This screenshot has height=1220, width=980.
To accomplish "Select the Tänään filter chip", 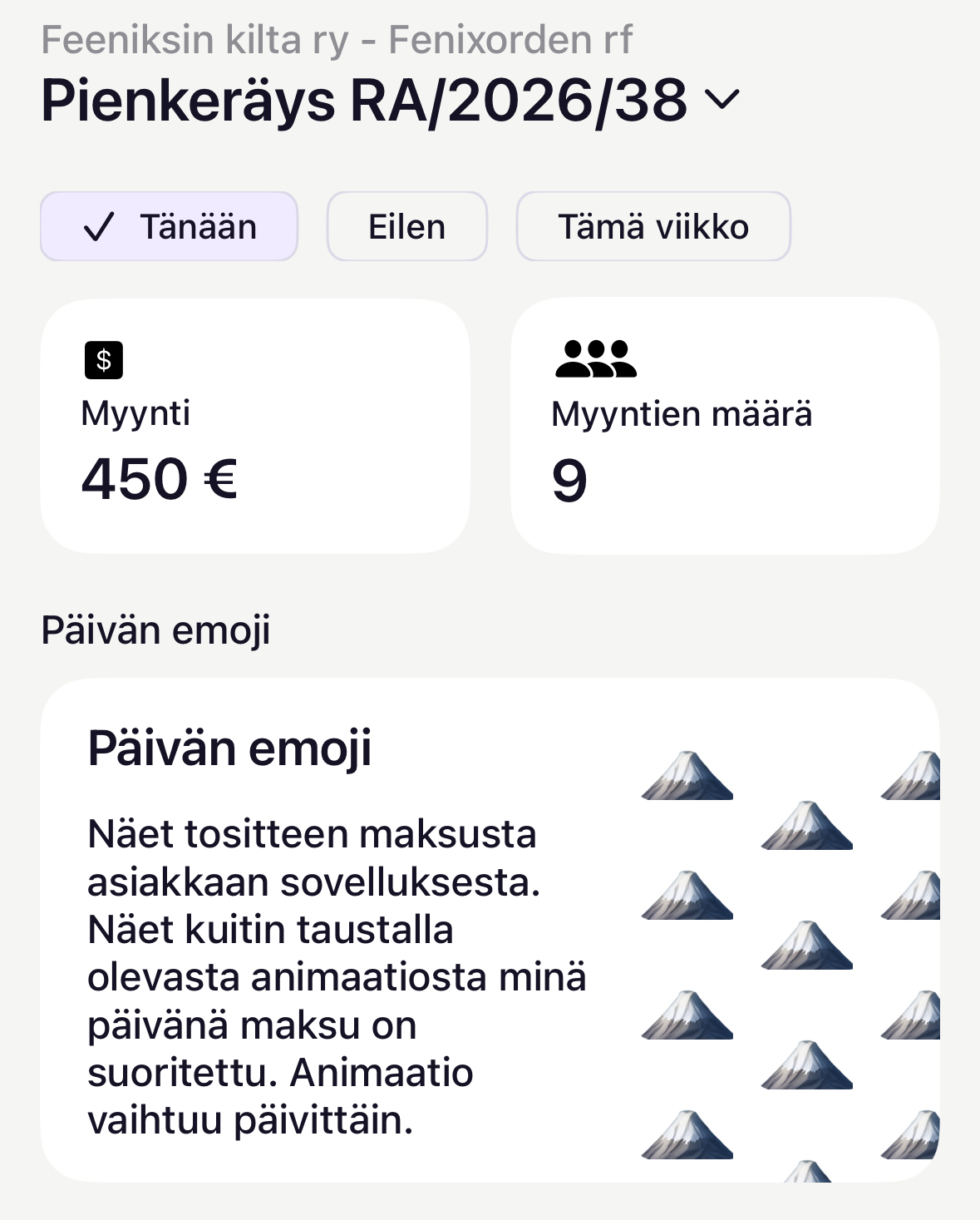I will click(x=169, y=227).
